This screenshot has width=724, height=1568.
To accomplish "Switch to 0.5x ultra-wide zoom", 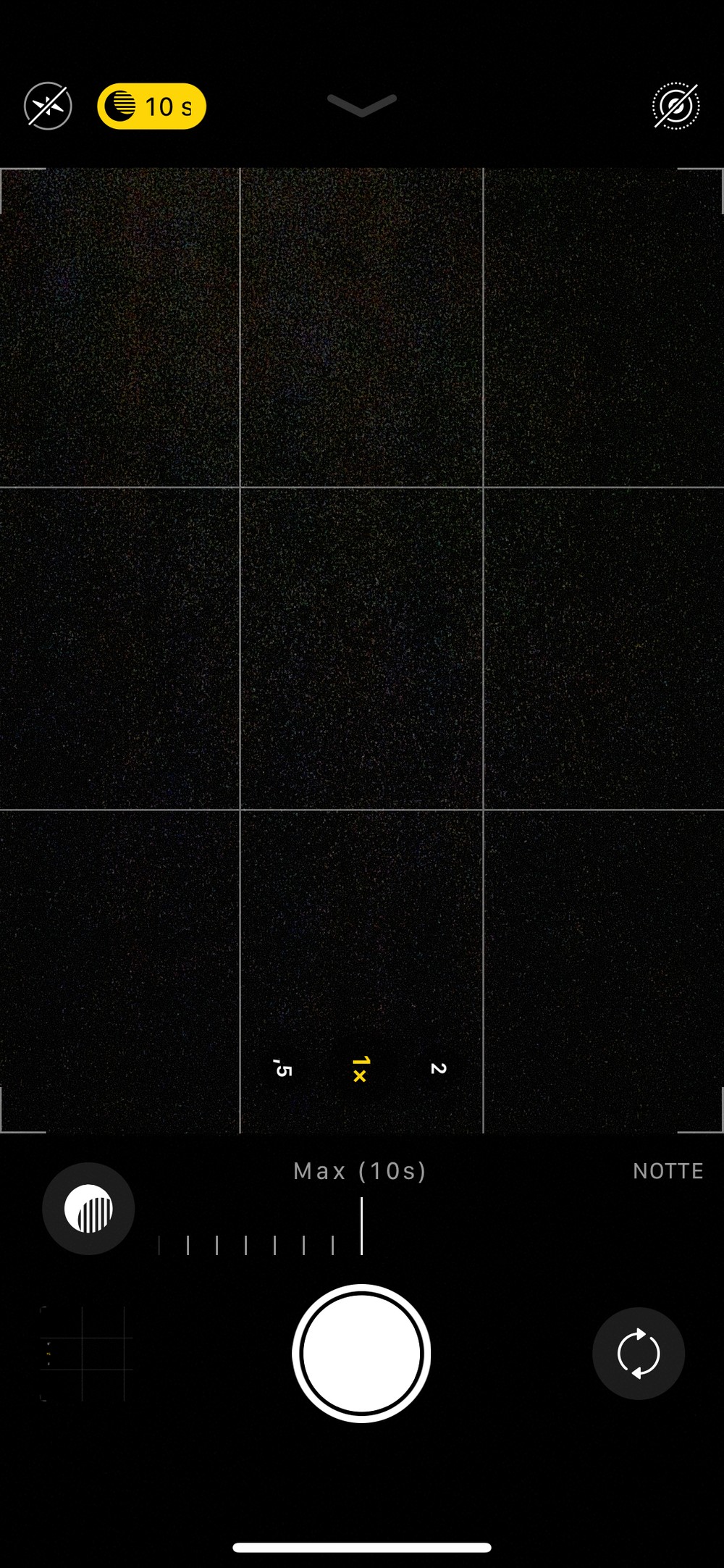I will point(283,1069).
